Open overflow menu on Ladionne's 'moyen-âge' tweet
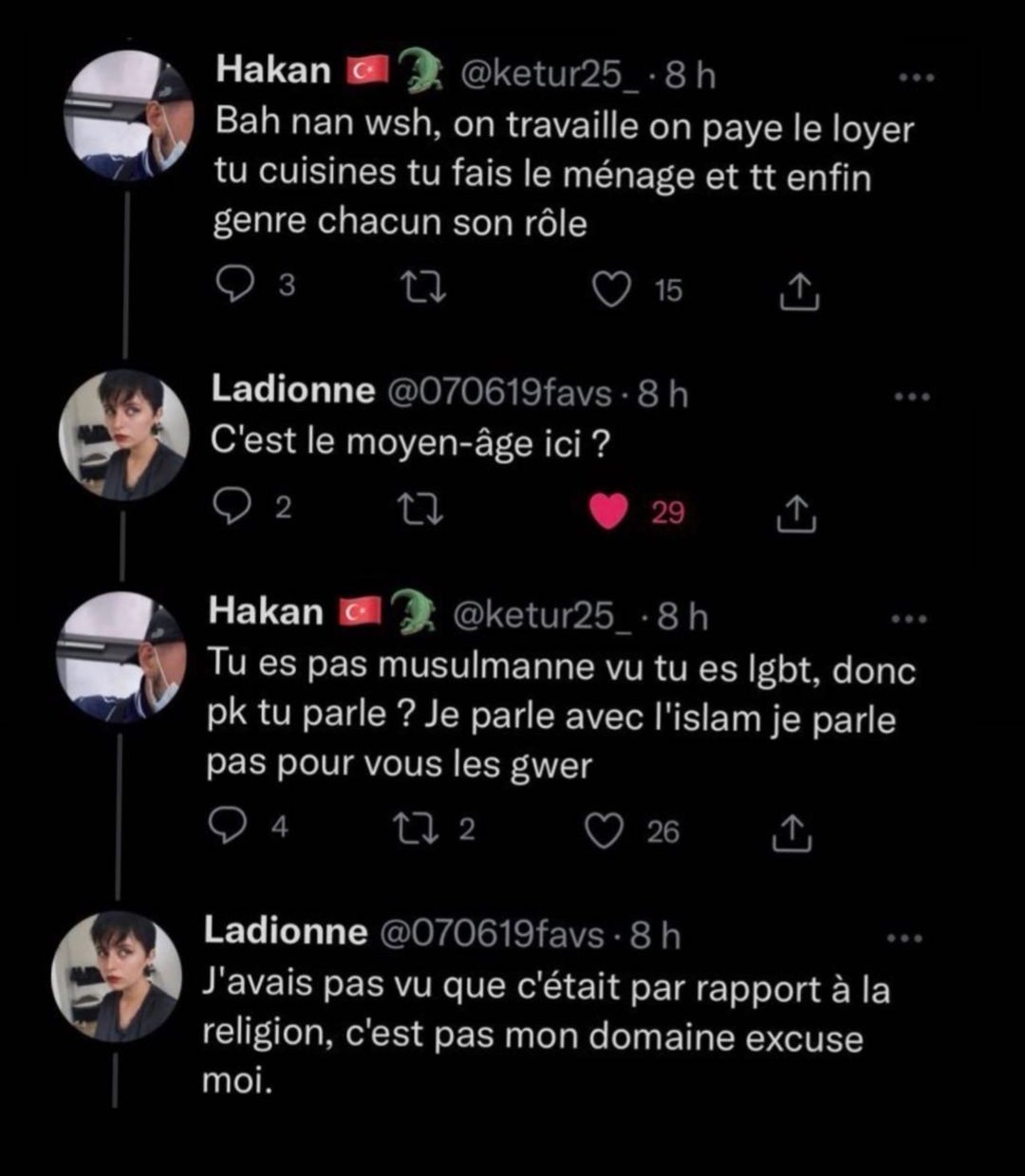 pyautogui.click(x=913, y=397)
